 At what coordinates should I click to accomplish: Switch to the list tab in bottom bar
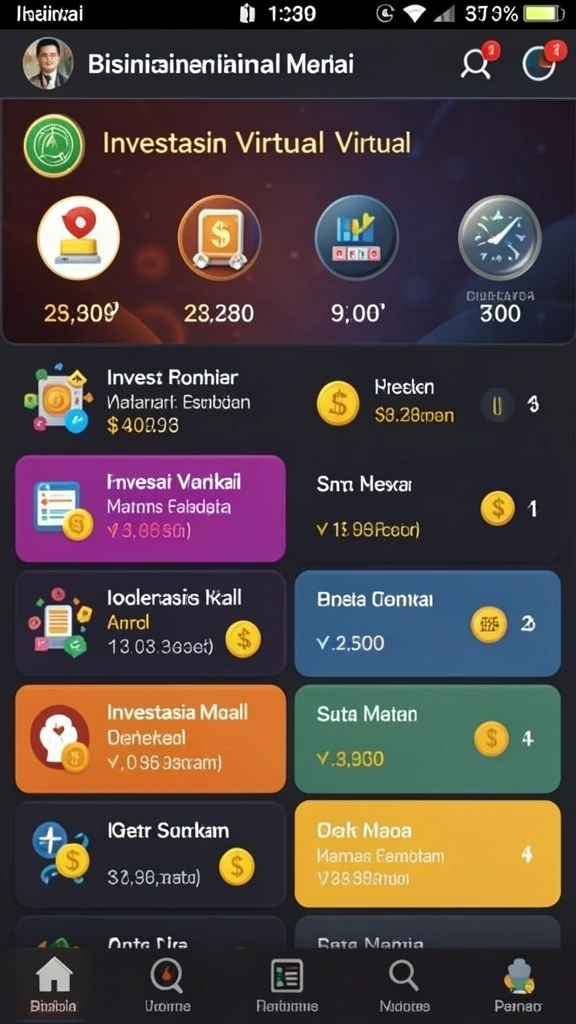pyautogui.click(x=287, y=985)
